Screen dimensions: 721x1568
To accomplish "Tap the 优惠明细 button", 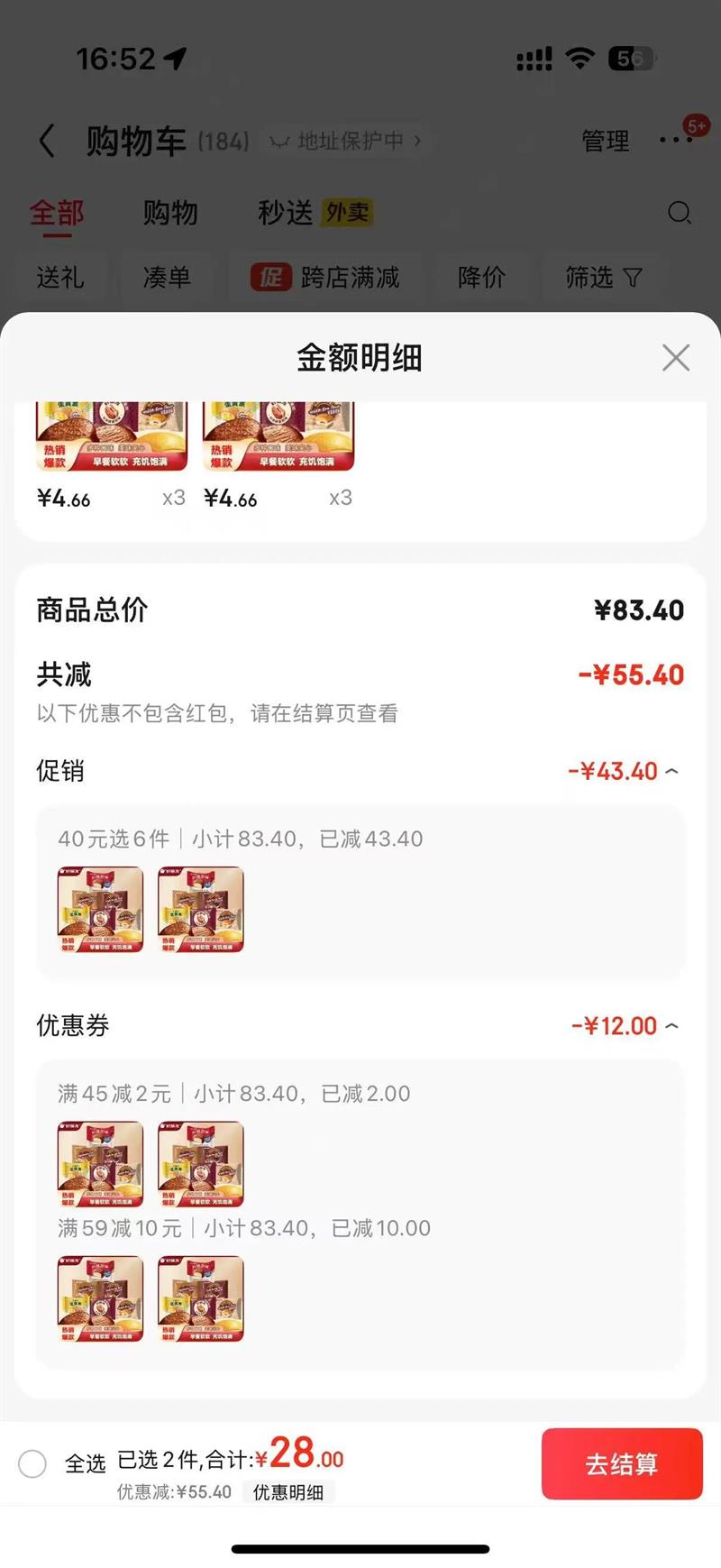I will coord(288,1492).
